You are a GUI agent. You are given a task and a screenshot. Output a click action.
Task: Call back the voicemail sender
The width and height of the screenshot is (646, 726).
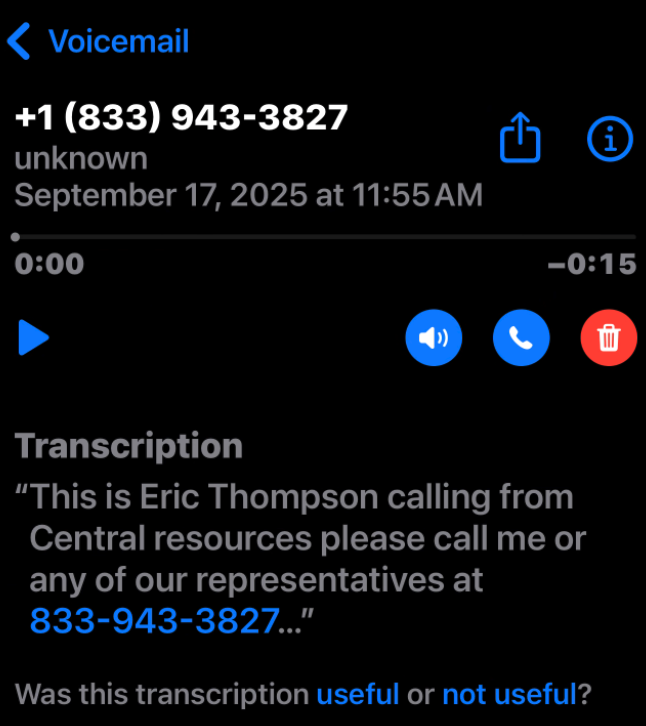(521, 338)
